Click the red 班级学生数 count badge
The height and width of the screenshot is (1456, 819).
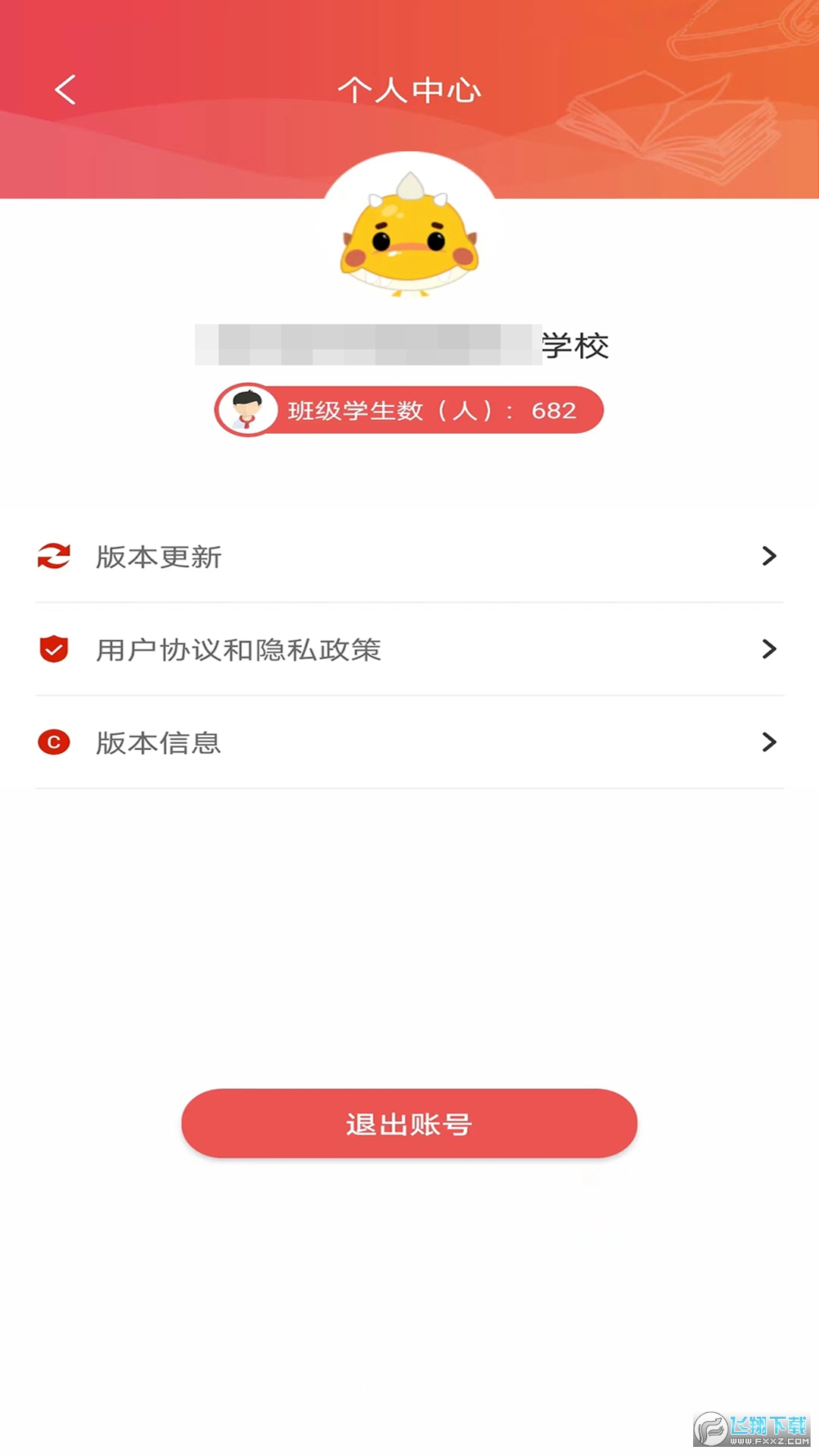tap(409, 409)
